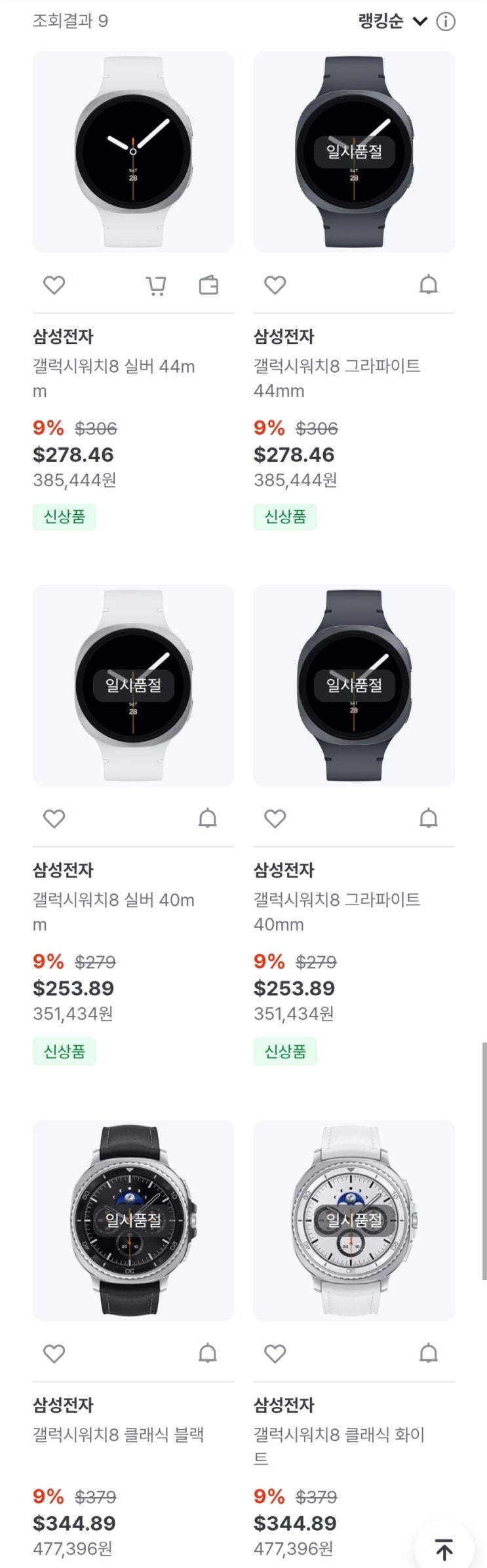Add 갤럭시워치8 실버 44mm to wishlist
Image resolution: width=487 pixels, height=1568 pixels.
tap(54, 285)
